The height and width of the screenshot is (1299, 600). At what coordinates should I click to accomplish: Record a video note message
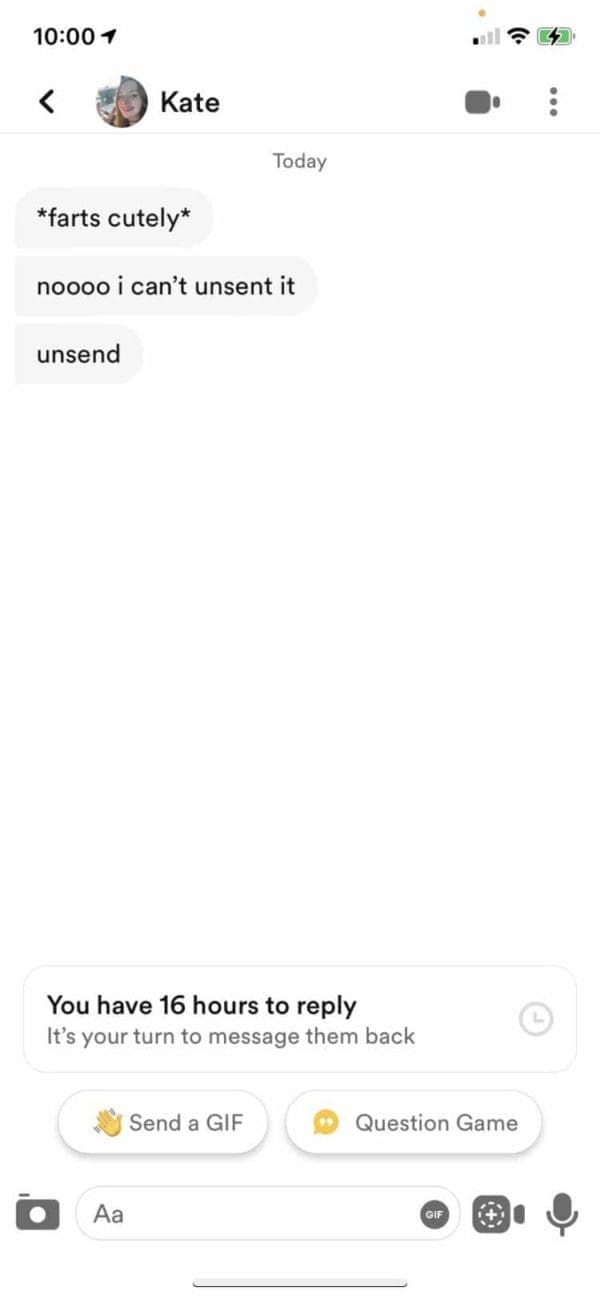click(x=497, y=1213)
